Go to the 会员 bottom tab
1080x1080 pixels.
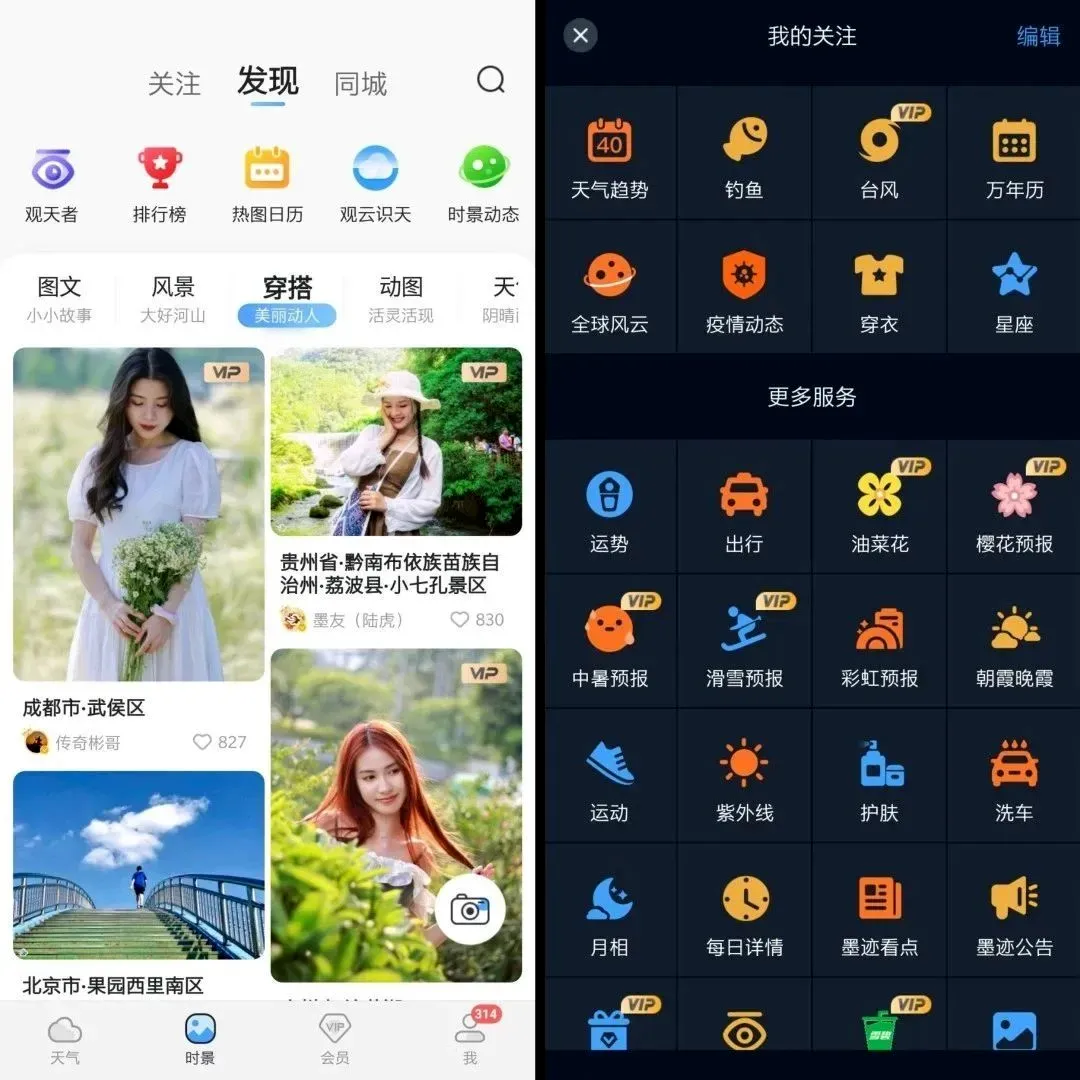(x=334, y=1038)
